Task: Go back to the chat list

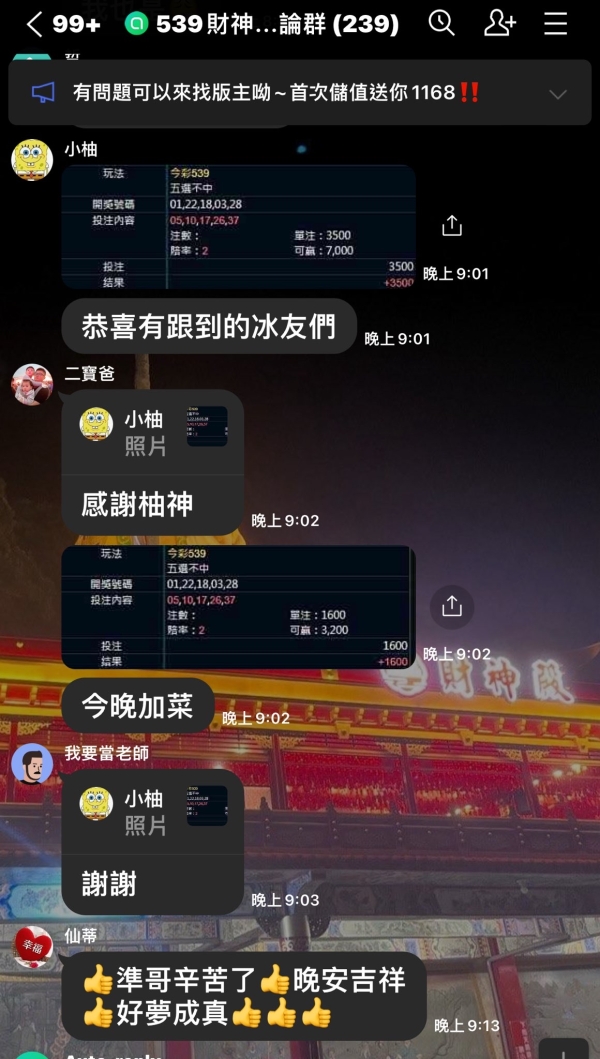Action: pos(34,24)
